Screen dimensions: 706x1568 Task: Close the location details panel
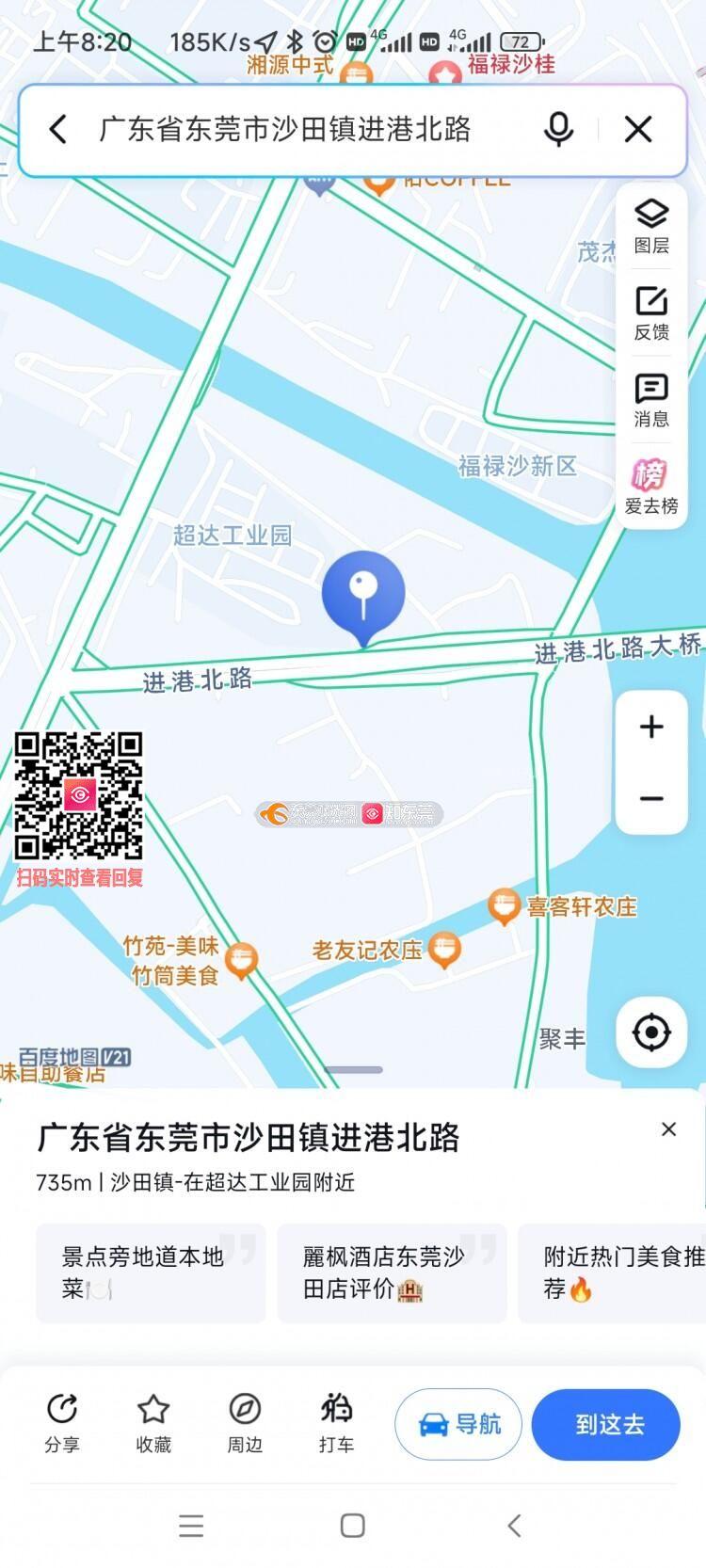668,1129
